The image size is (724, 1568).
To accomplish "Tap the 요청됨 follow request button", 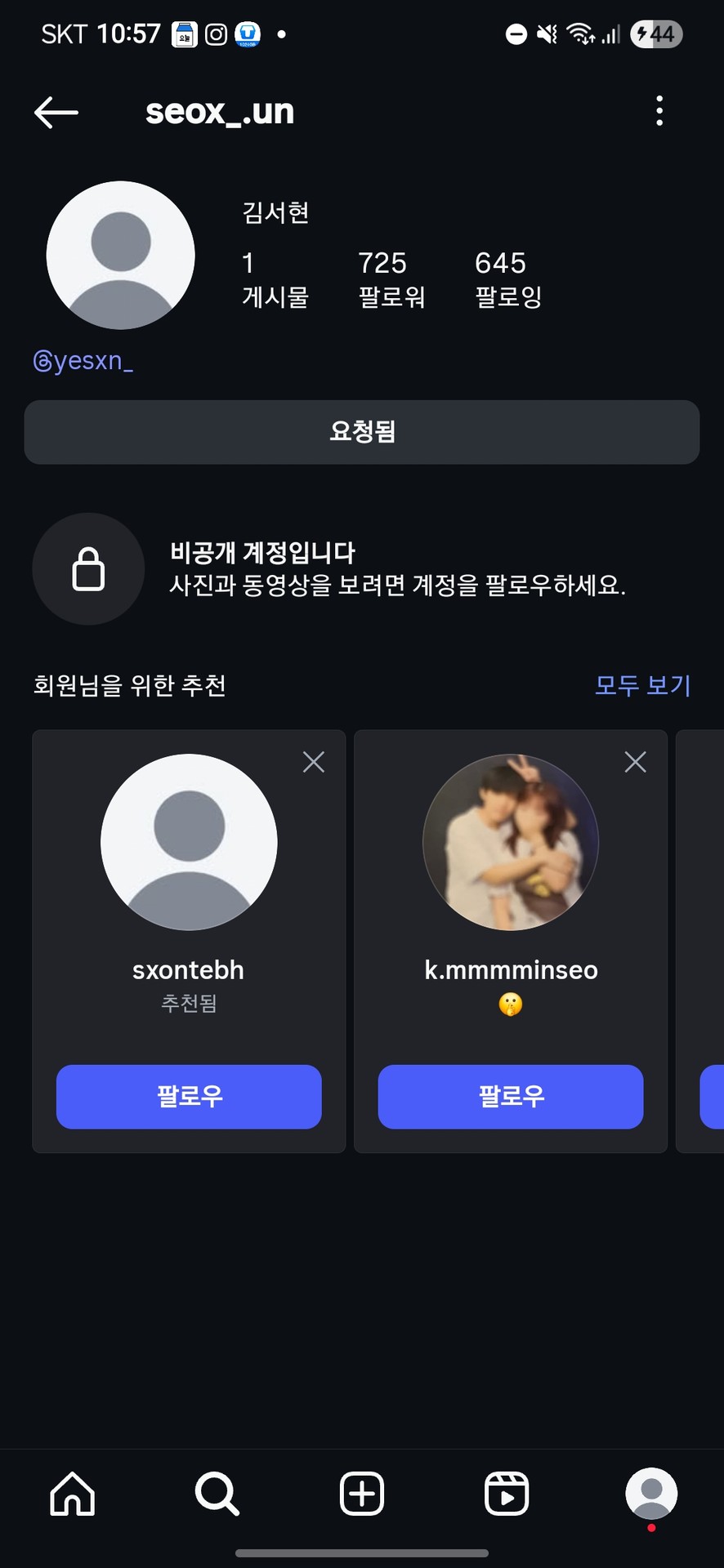I will point(362,432).
